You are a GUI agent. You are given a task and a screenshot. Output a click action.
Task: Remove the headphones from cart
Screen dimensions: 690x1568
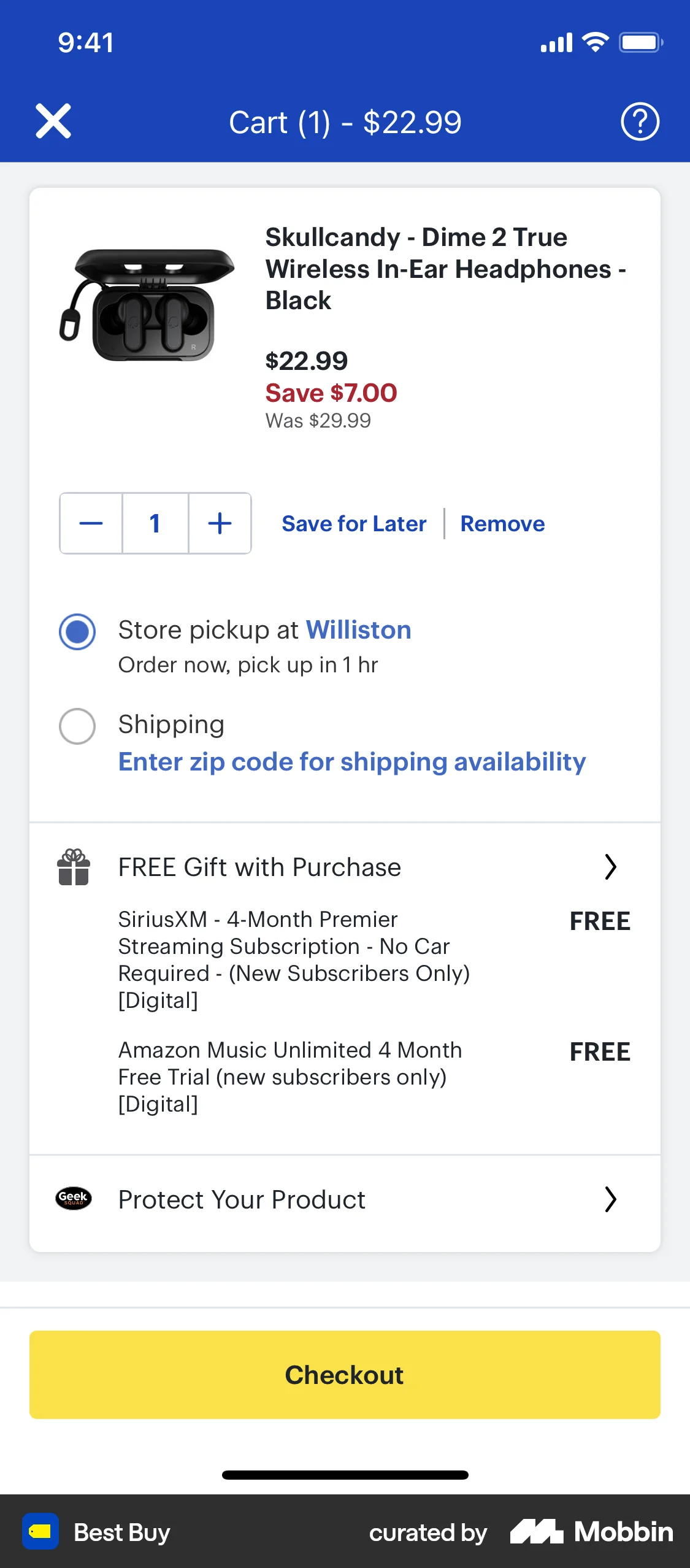(x=502, y=523)
